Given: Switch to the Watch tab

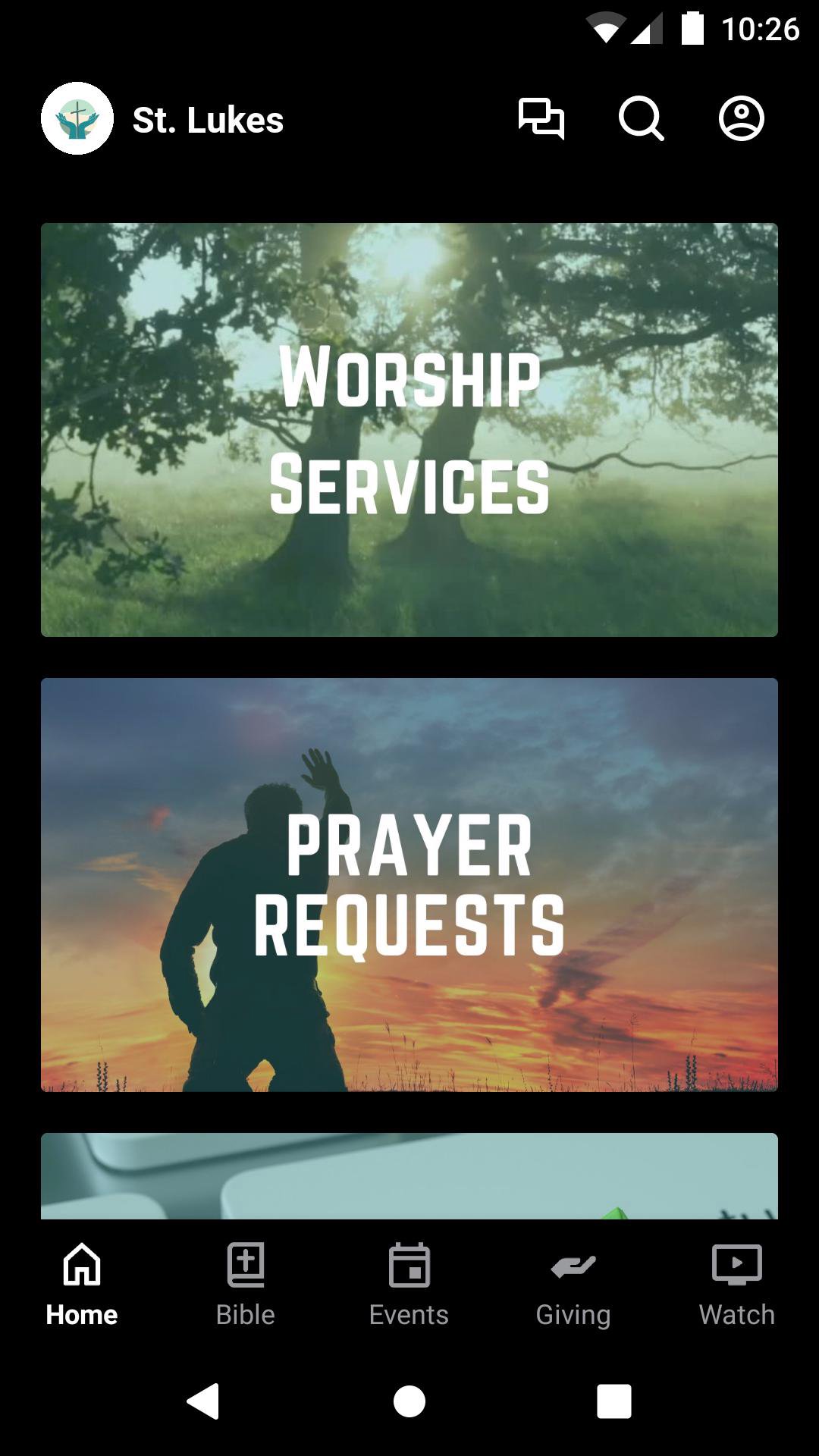Looking at the screenshot, I should pyautogui.click(x=737, y=1284).
